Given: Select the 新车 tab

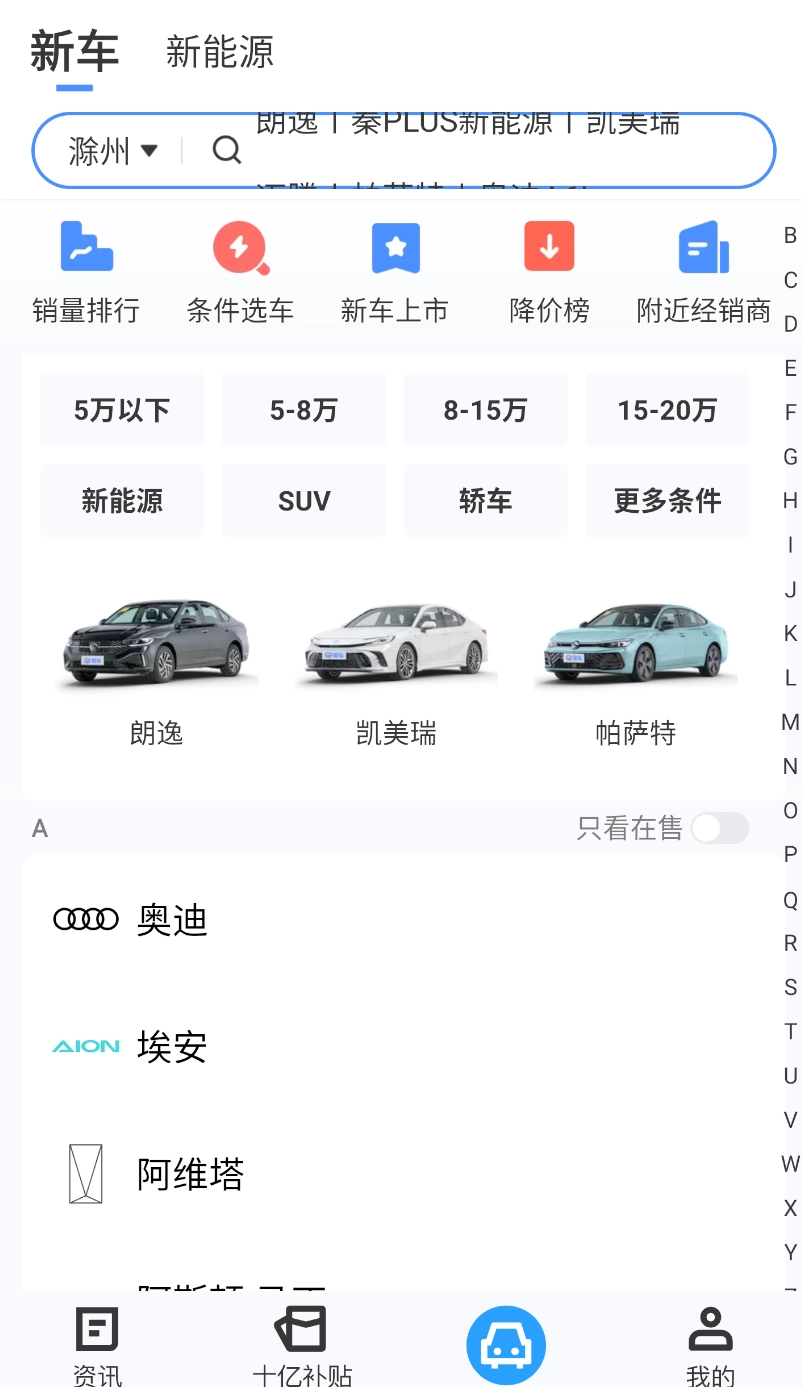Looking at the screenshot, I should tap(72, 52).
